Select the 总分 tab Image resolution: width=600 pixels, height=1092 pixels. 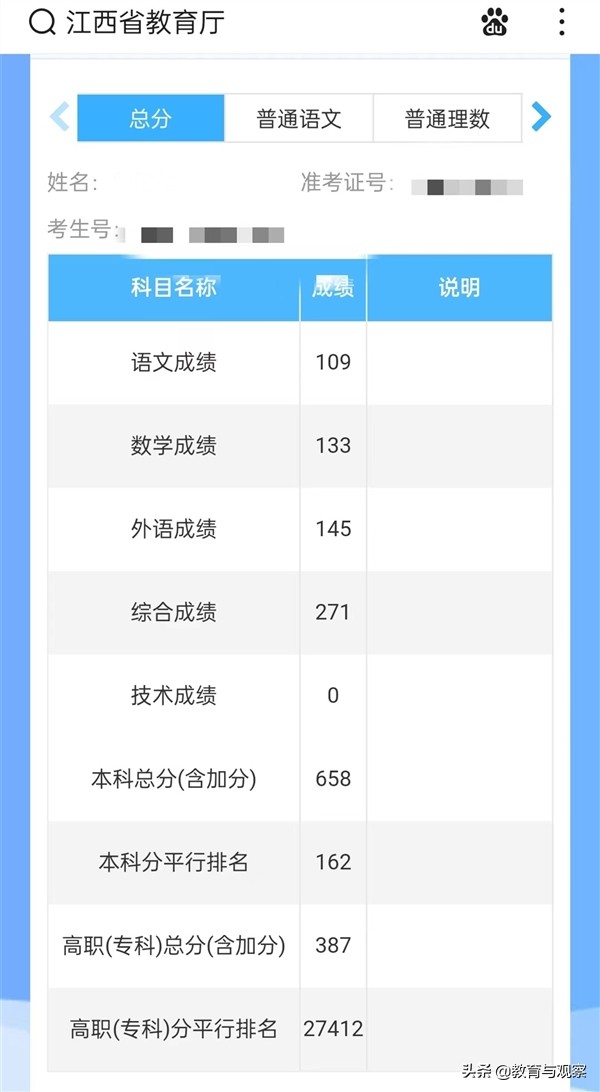click(150, 118)
